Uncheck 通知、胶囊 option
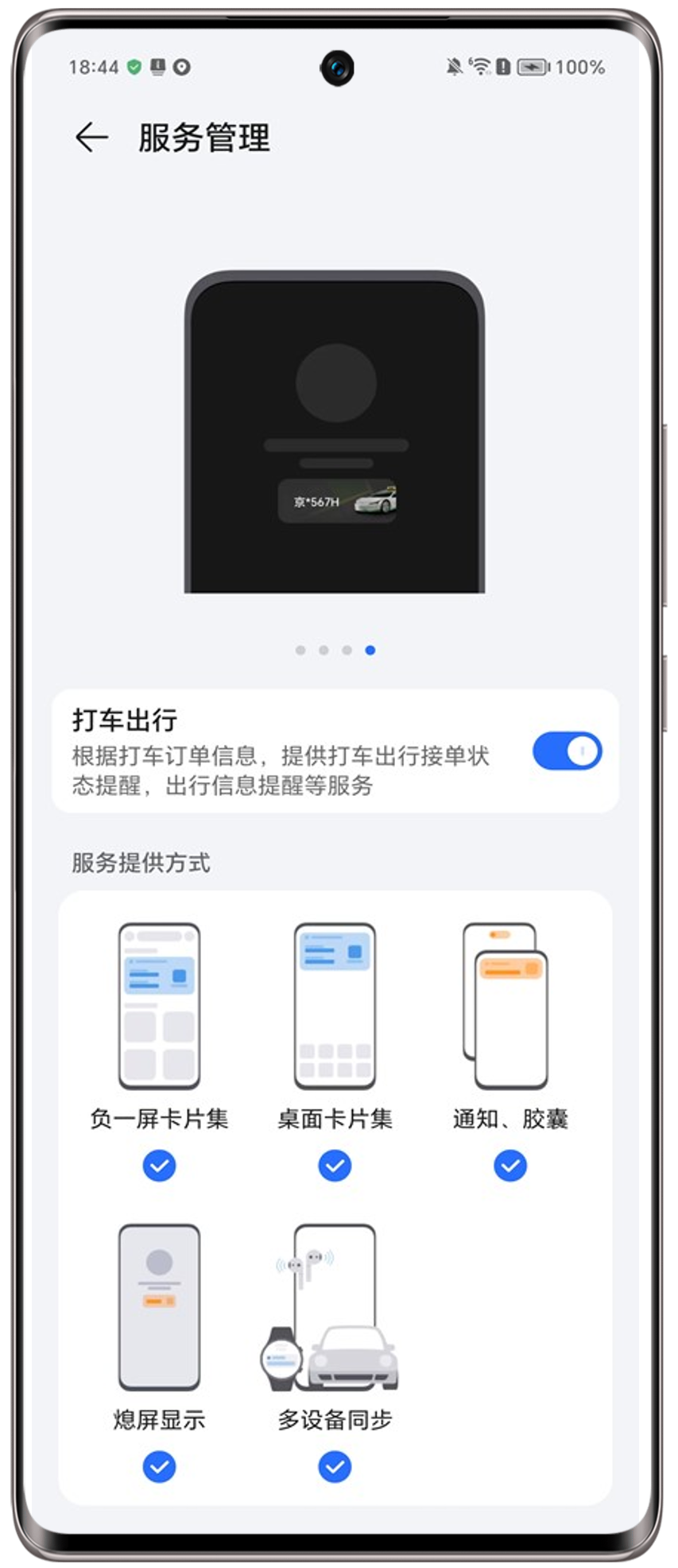Image resolution: width=678 pixels, height=1568 pixels. click(510, 1166)
